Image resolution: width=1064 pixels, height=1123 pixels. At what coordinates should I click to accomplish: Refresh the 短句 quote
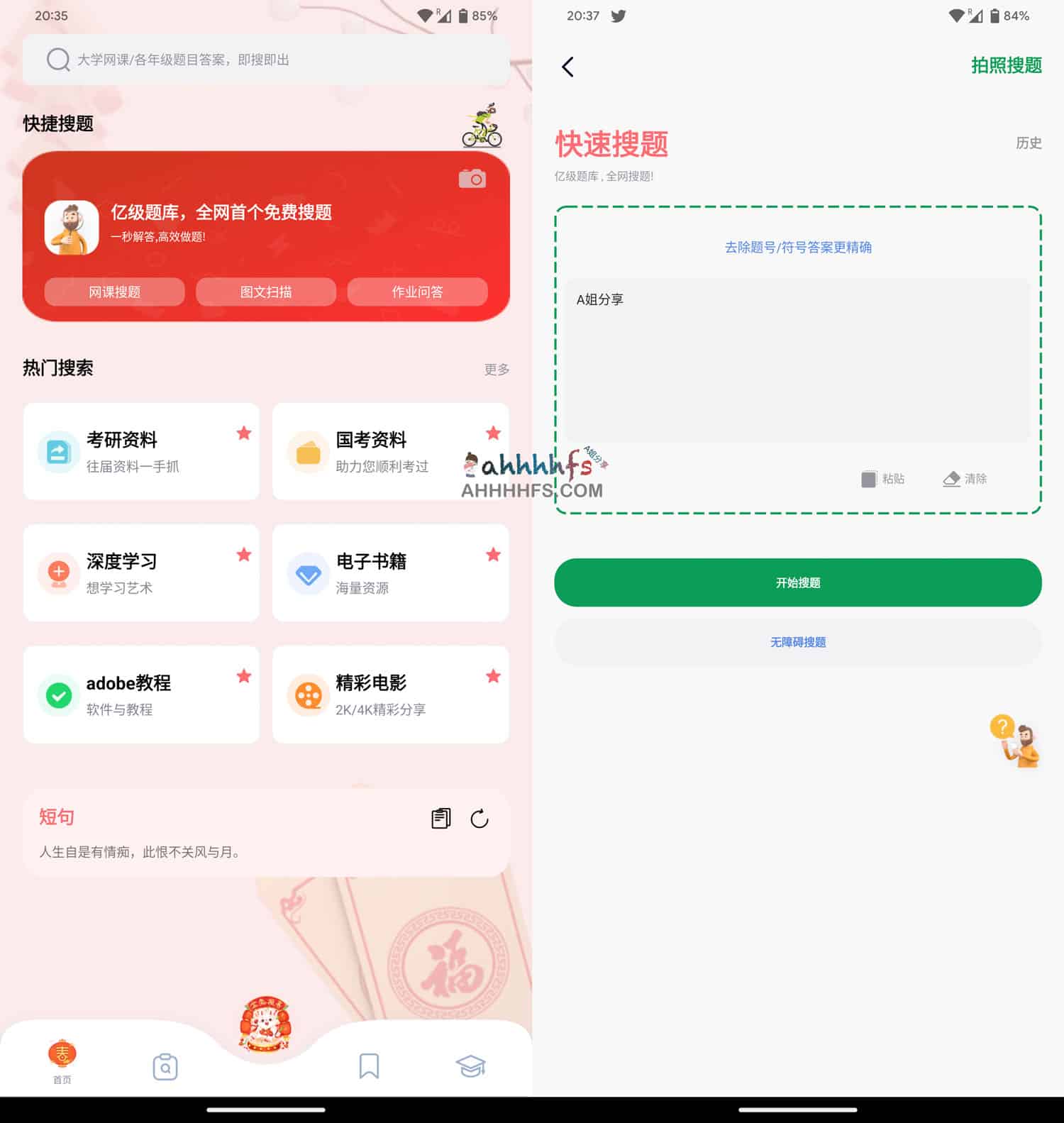(x=480, y=819)
